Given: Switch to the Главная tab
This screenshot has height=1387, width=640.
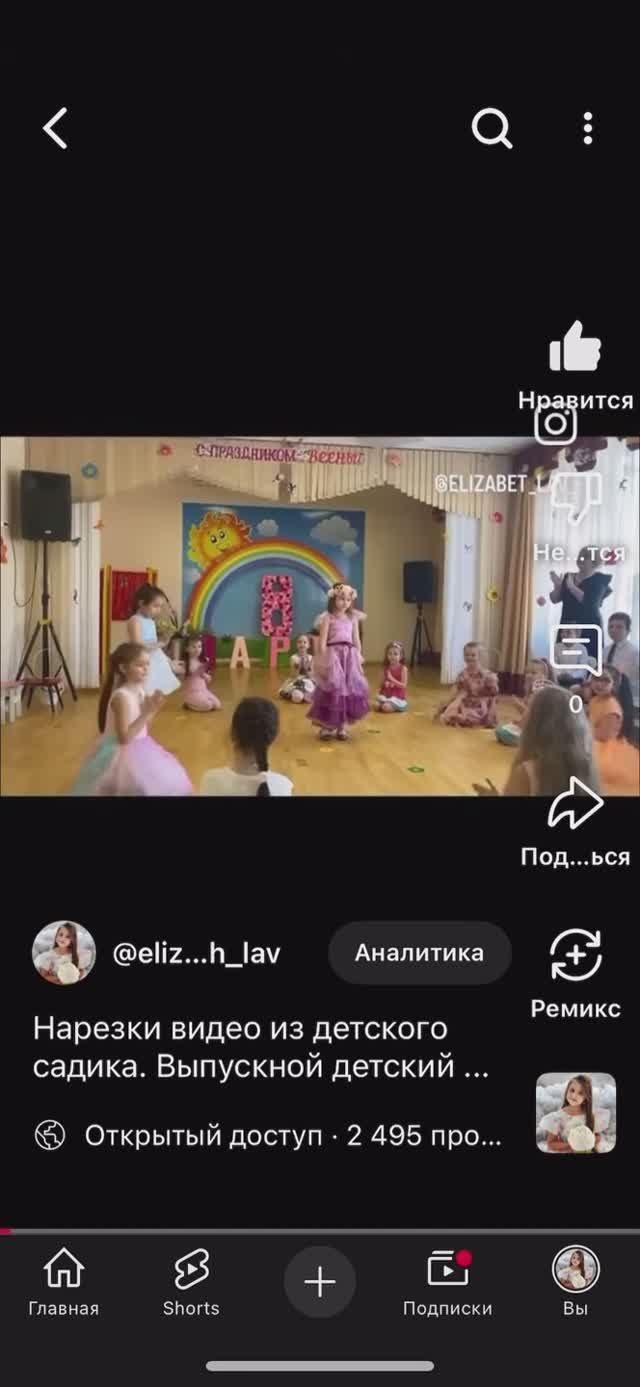Looking at the screenshot, I should tap(64, 1281).
